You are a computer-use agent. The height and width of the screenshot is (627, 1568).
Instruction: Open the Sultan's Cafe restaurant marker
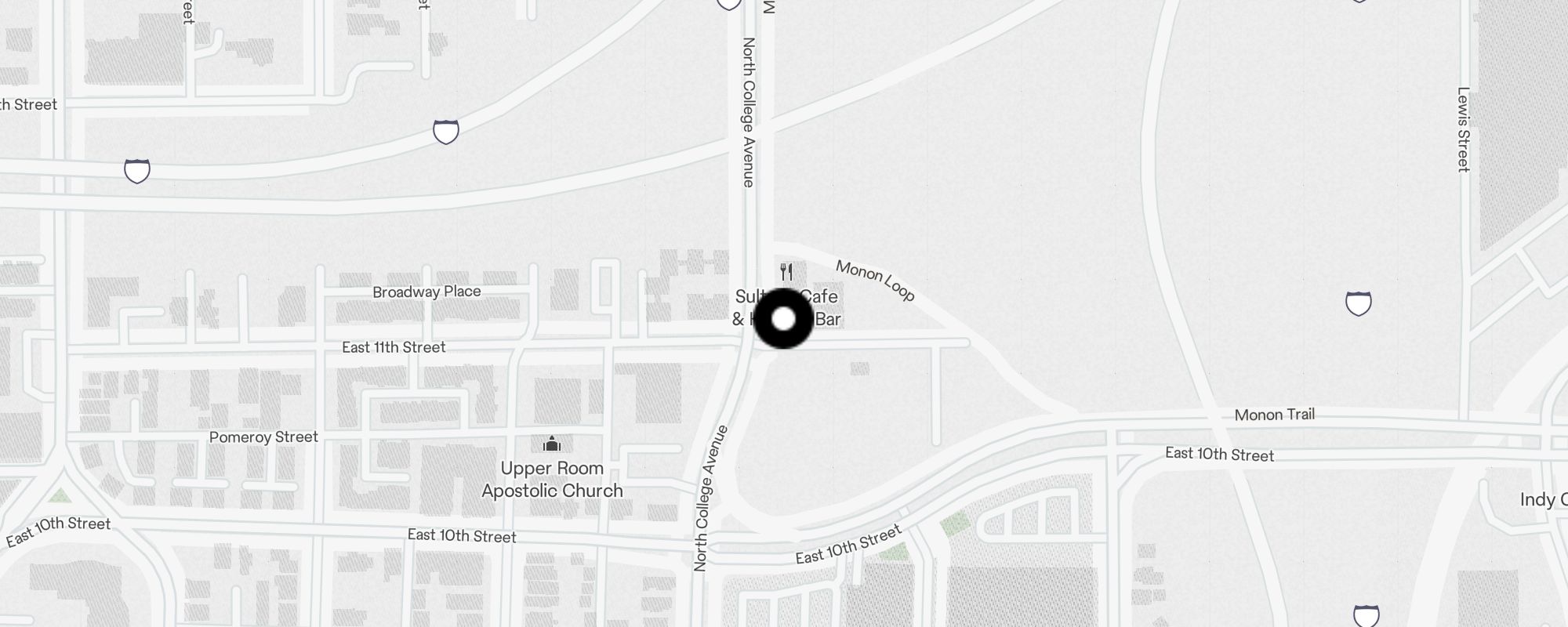point(786,273)
